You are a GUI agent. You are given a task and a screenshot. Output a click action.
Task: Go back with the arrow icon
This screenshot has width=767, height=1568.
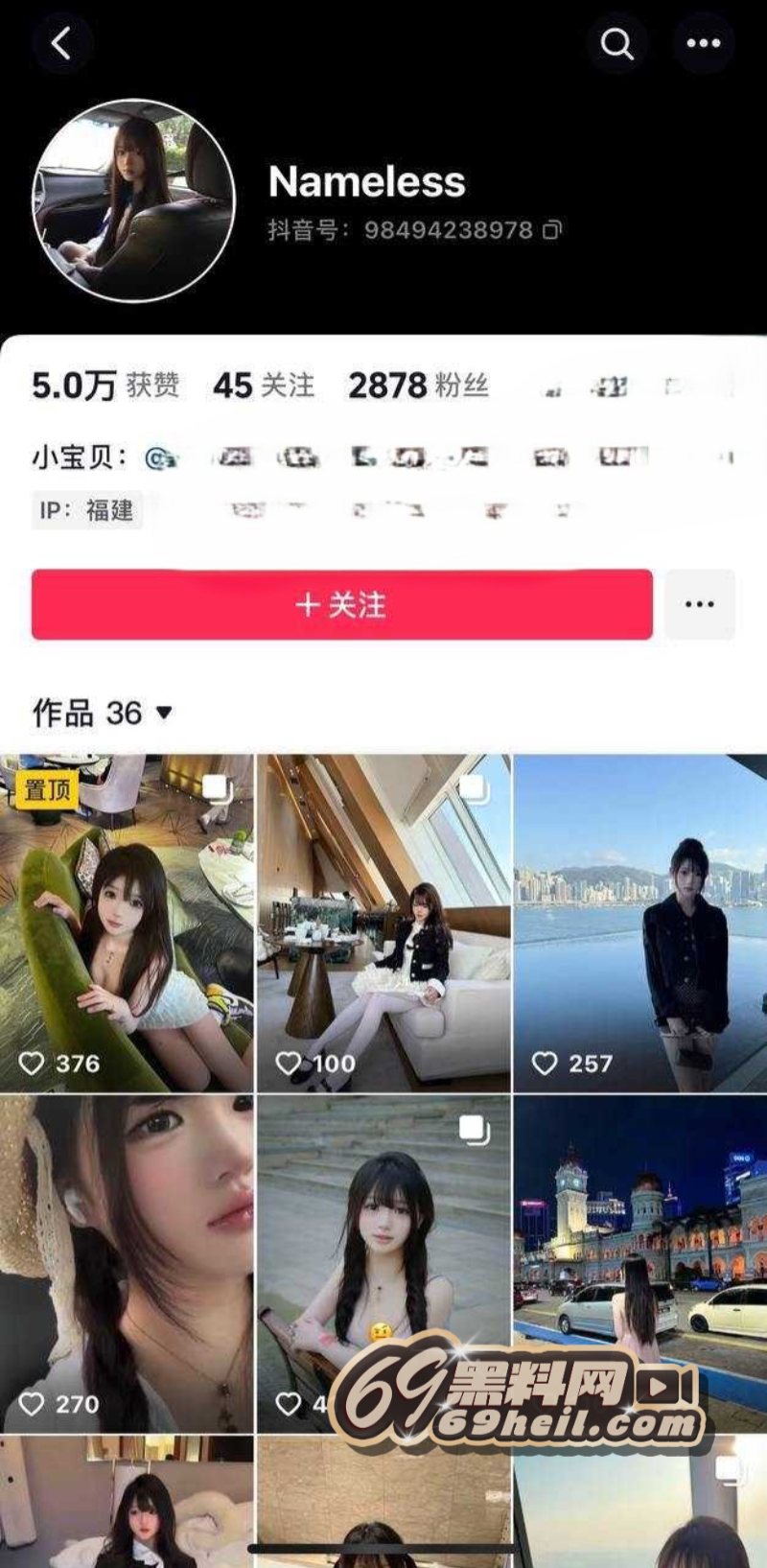pos(61,43)
